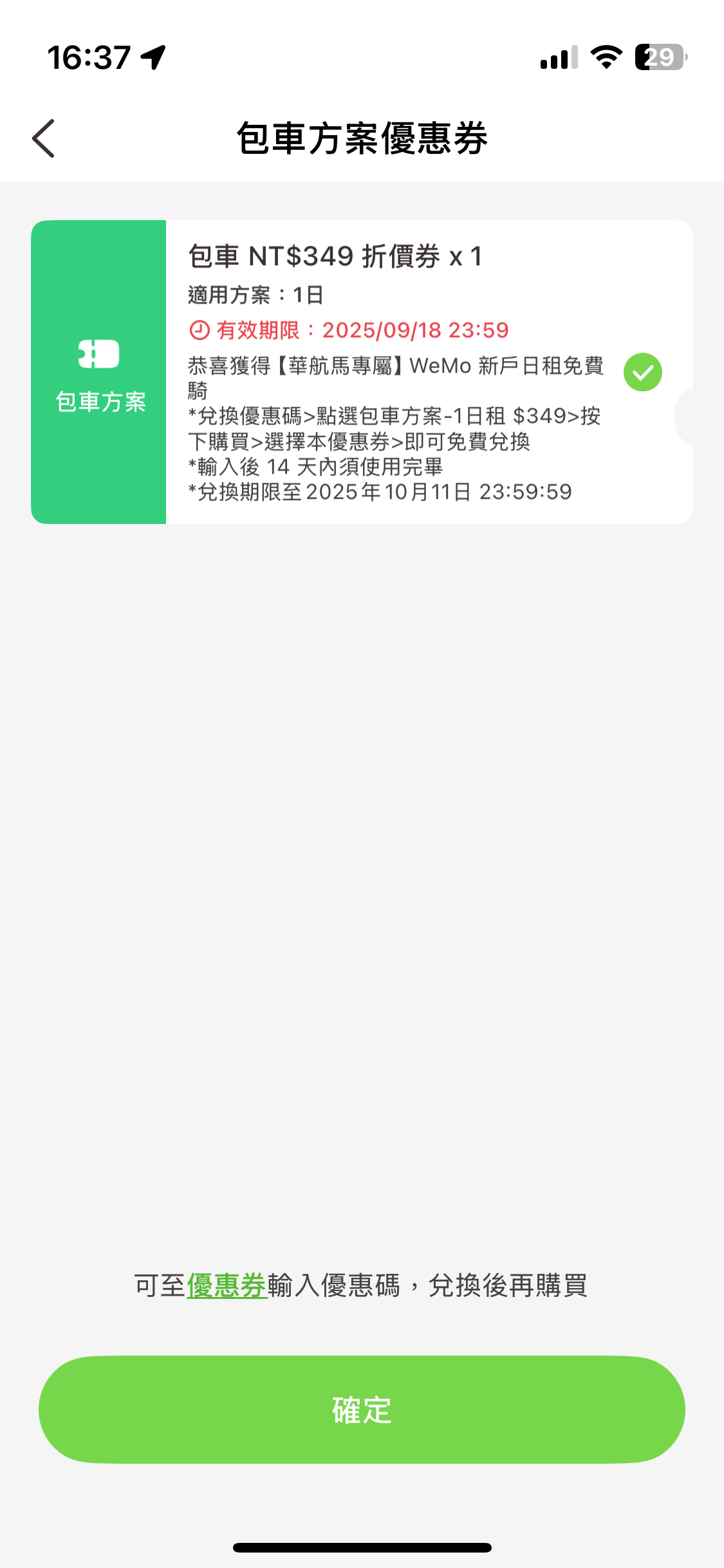Go back from 包車方案優惠券 page
This screenshot has width=724, height=1568.
[x=44, y=138]
